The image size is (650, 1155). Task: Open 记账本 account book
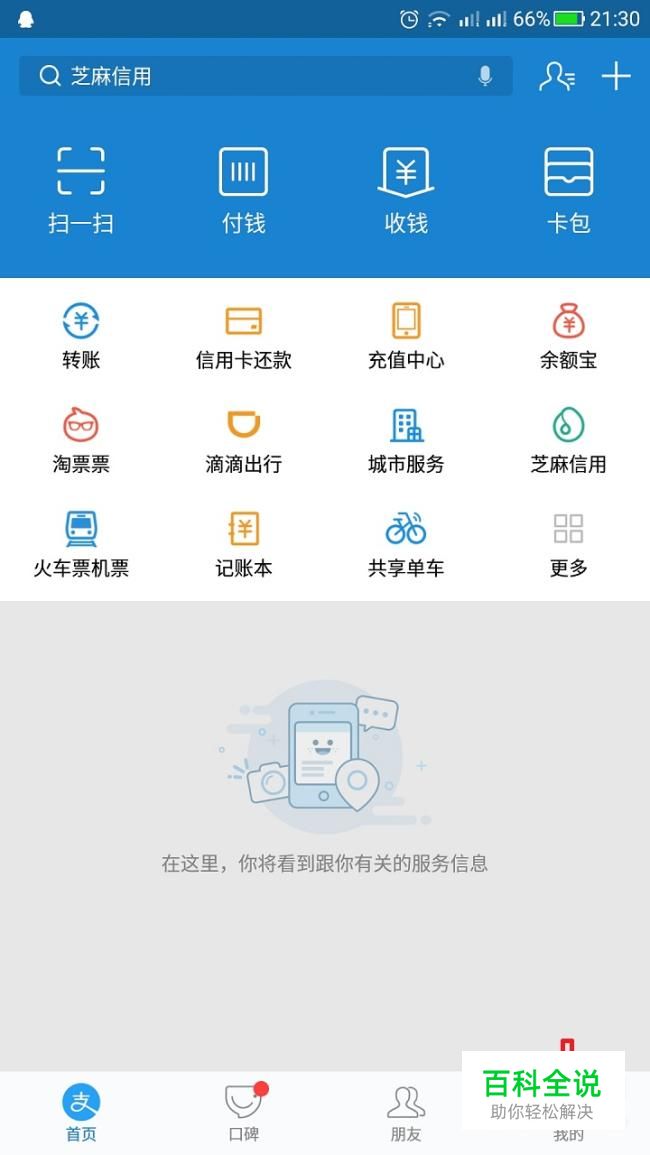point(243,544)
